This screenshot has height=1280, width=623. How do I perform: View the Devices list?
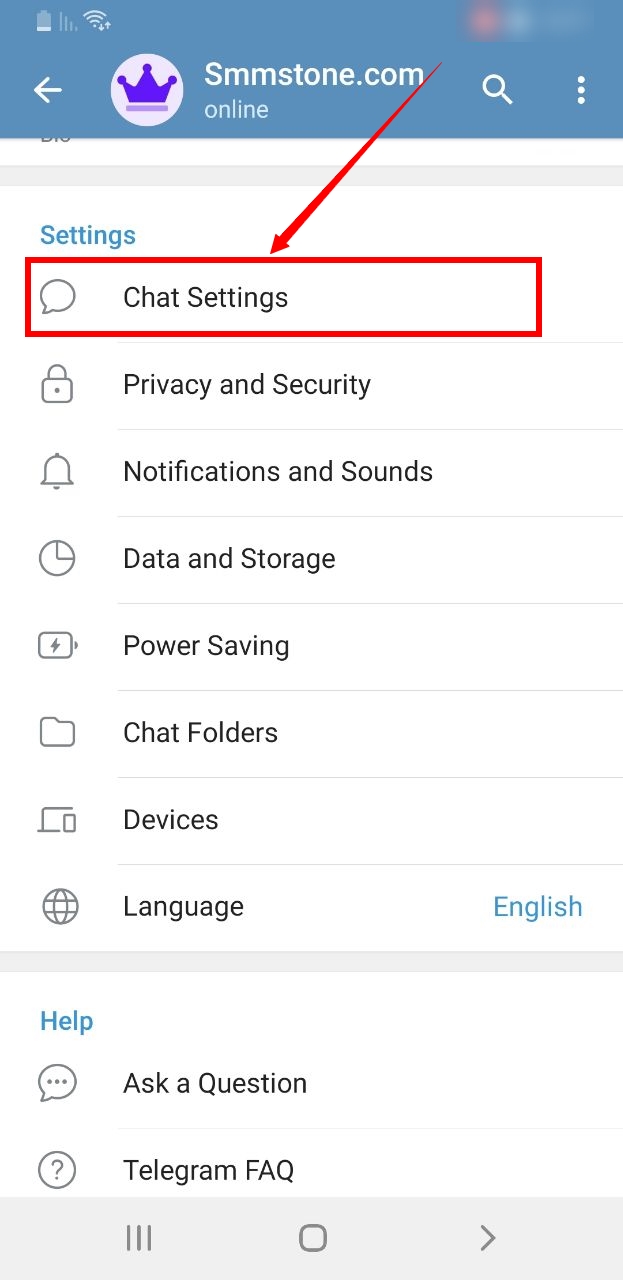point(311,820)
